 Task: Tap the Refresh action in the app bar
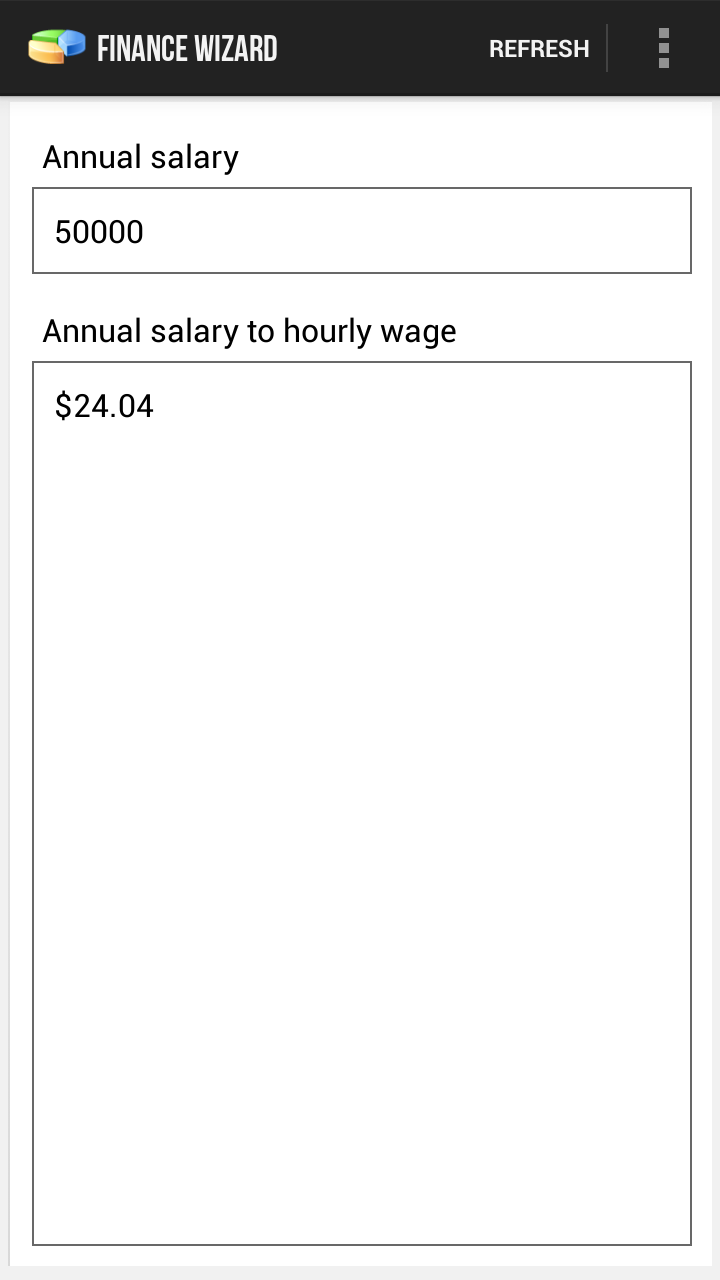coord(539,49)
